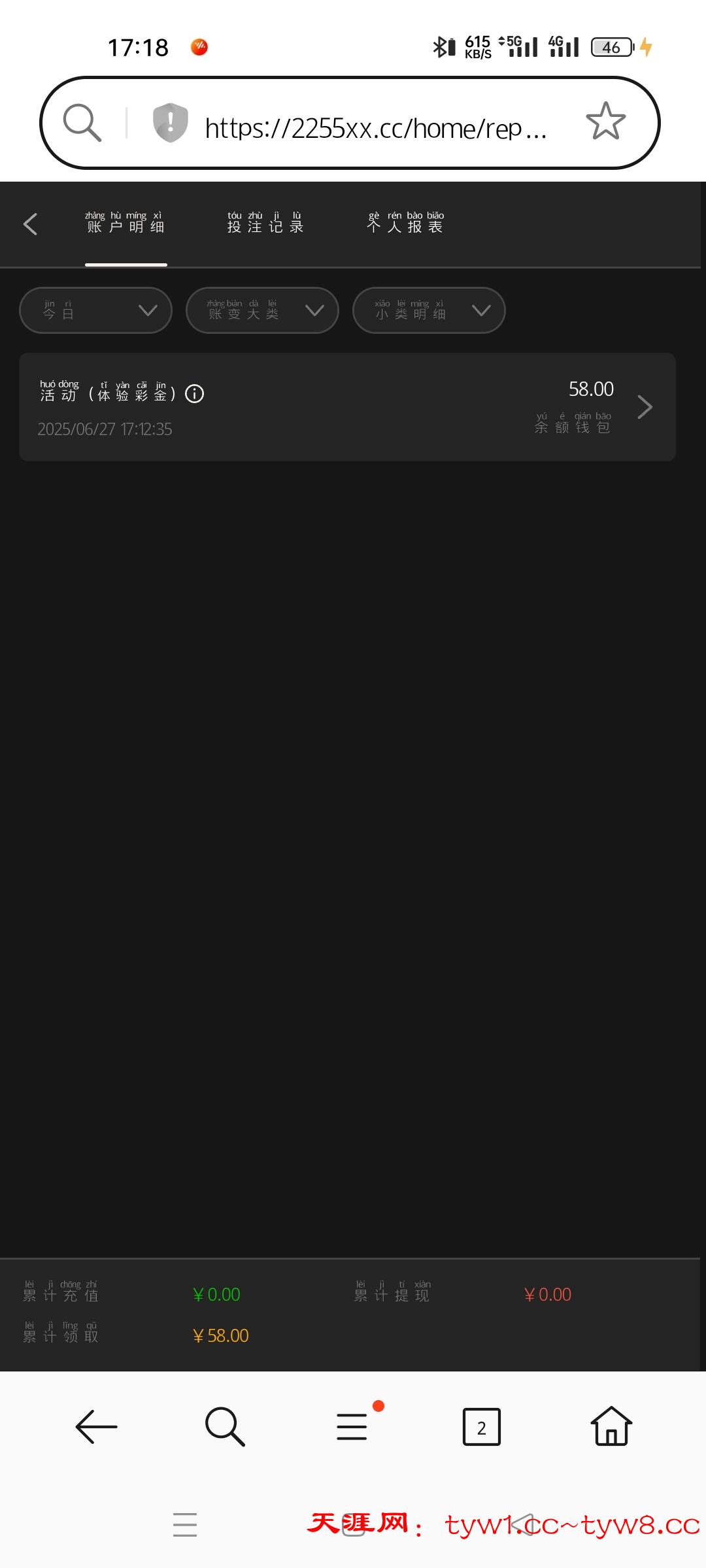Open the 账变大类 dropdown
This screenshot has width=706, height=1568.
coord(262,310)
